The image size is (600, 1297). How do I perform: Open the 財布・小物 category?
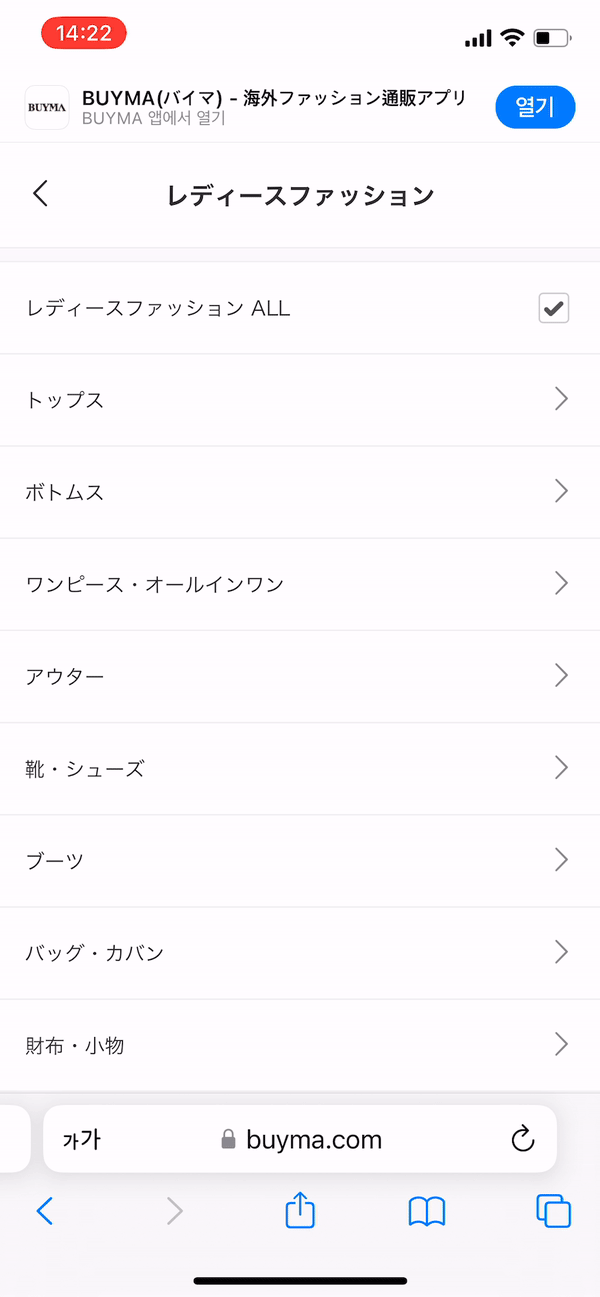coord(300,1045)
